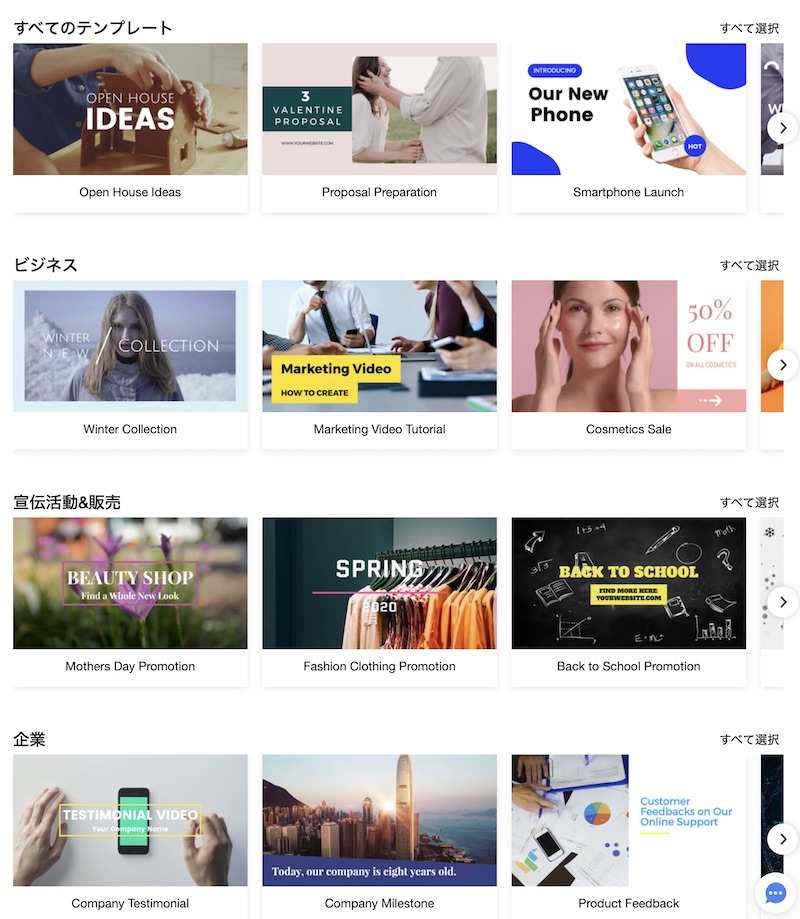
Task: Select the Product Feedback template
Action: (x=628, y=821)
